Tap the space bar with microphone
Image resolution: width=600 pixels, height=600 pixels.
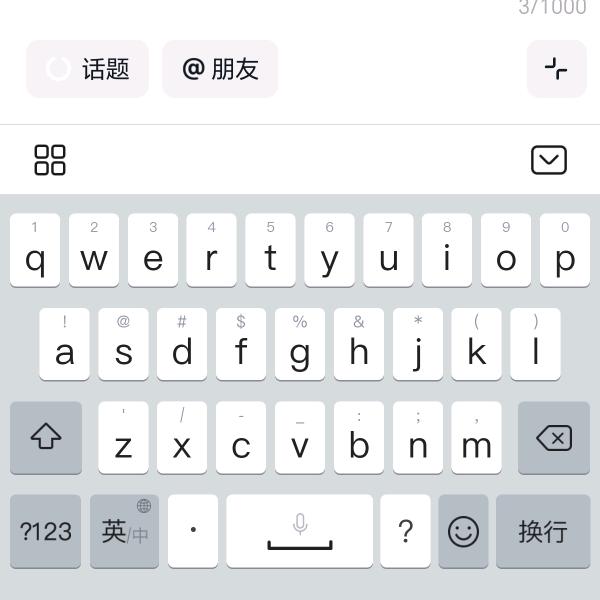point(300,531)
